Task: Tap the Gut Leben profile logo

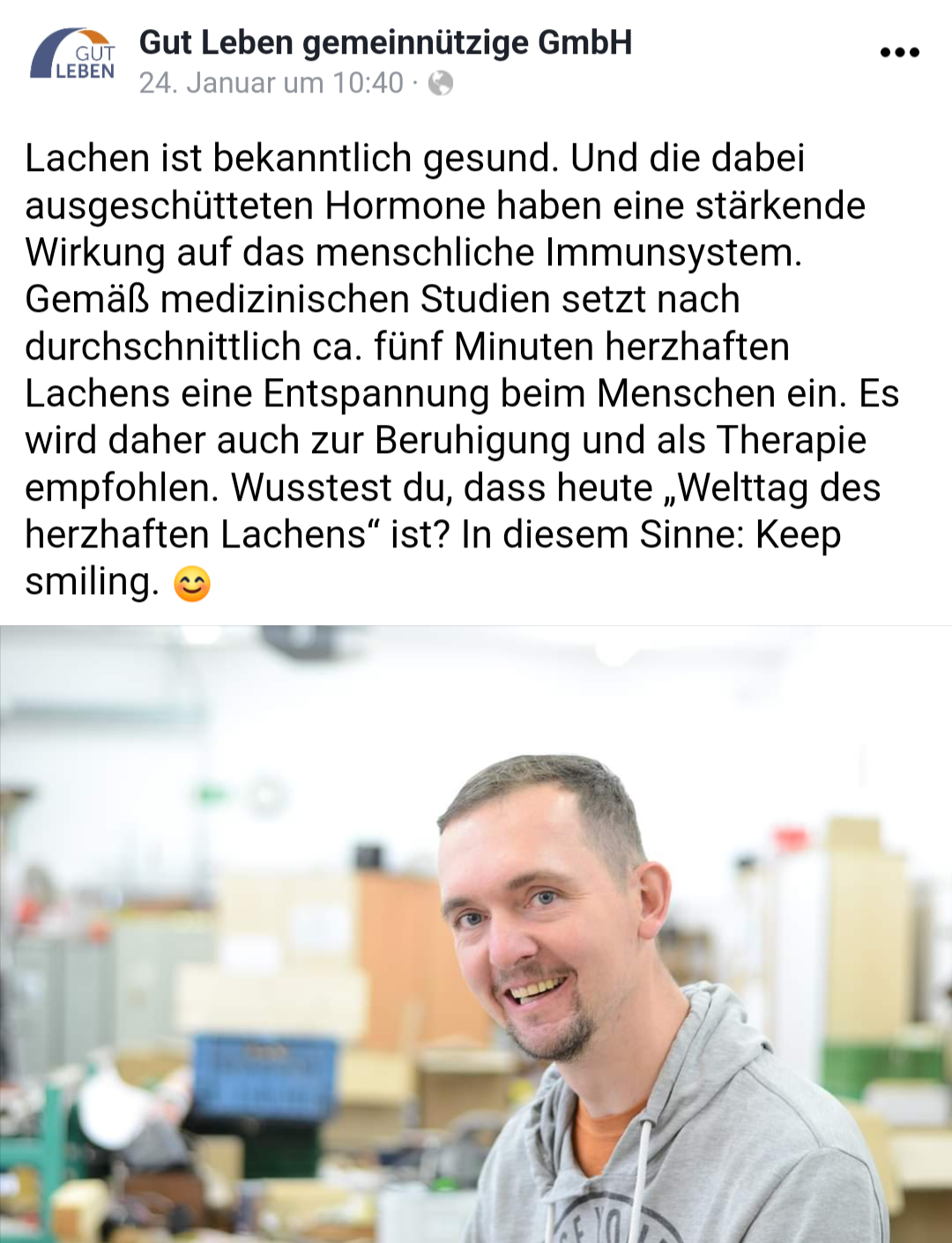Action: [73, 56]
